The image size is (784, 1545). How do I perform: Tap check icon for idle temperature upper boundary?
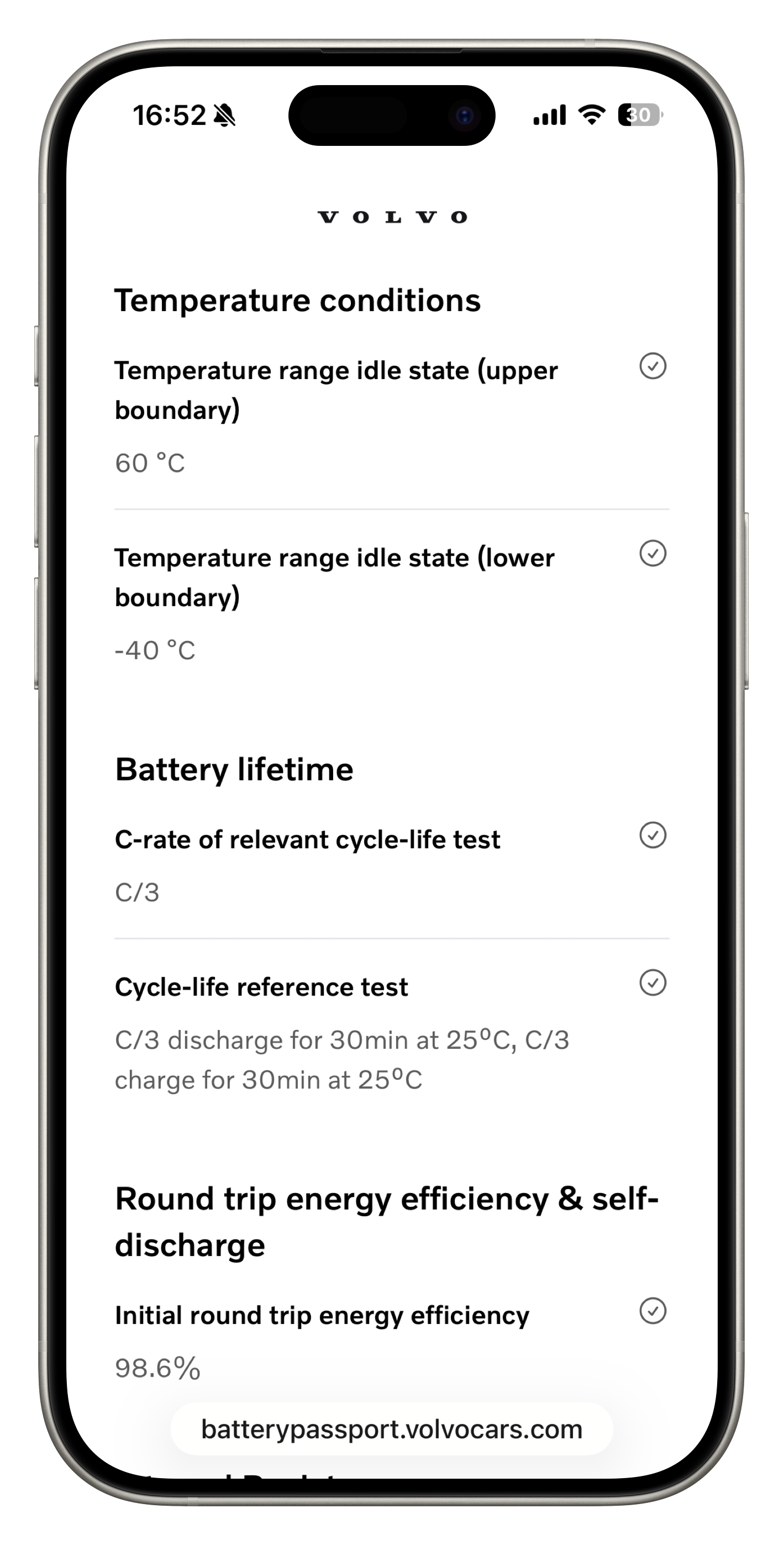[653, 366]
